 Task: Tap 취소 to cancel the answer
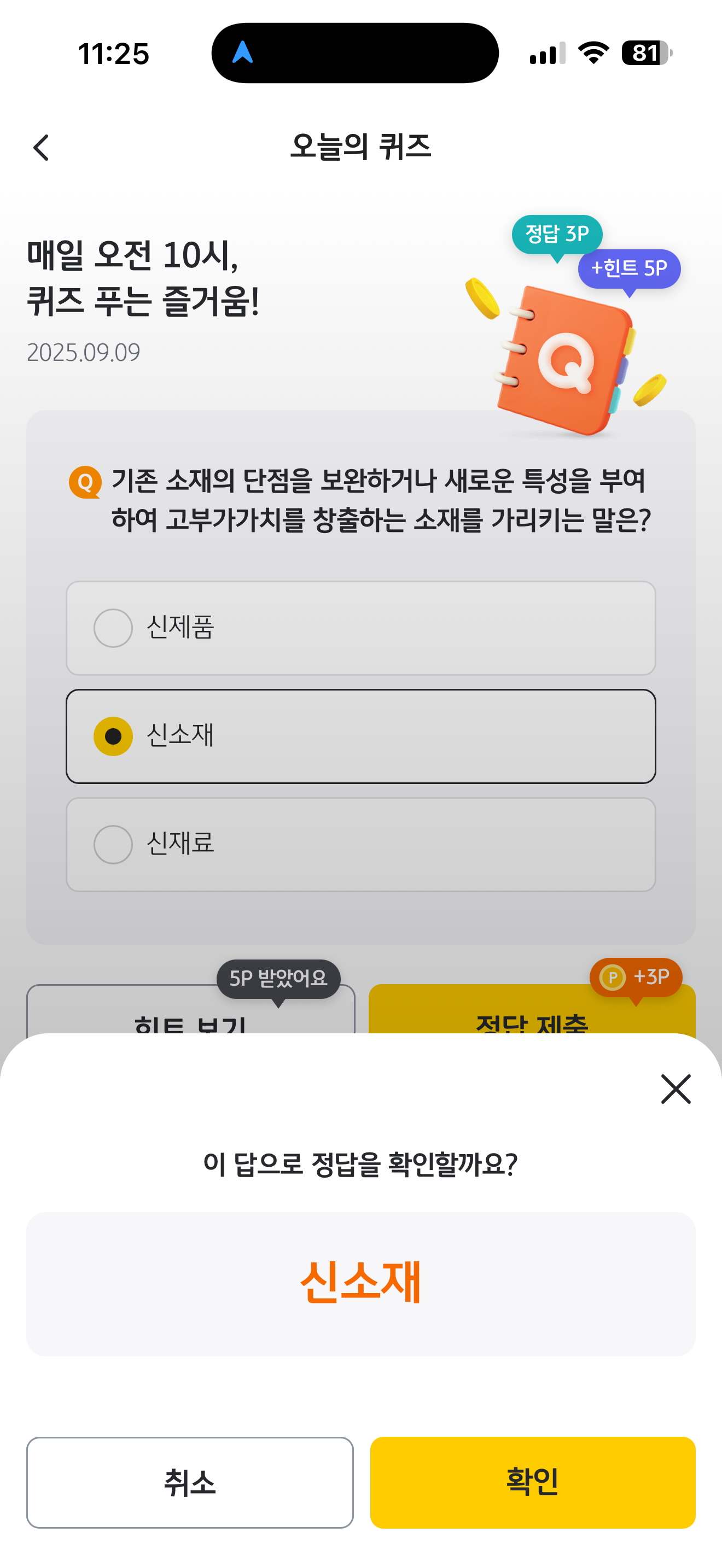[190, 1482]
